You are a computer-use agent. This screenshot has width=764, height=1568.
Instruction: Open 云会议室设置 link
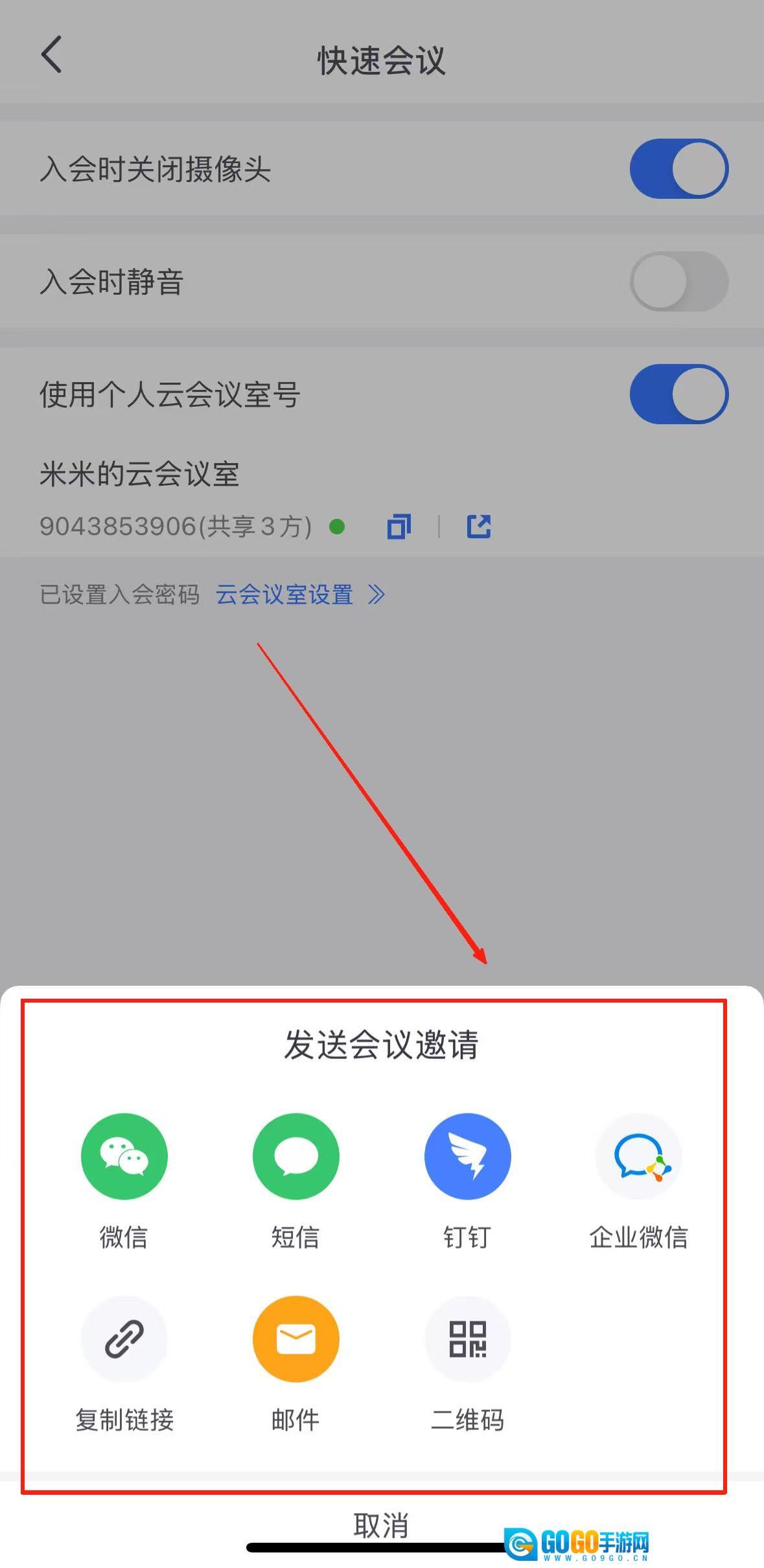[299, 594]
